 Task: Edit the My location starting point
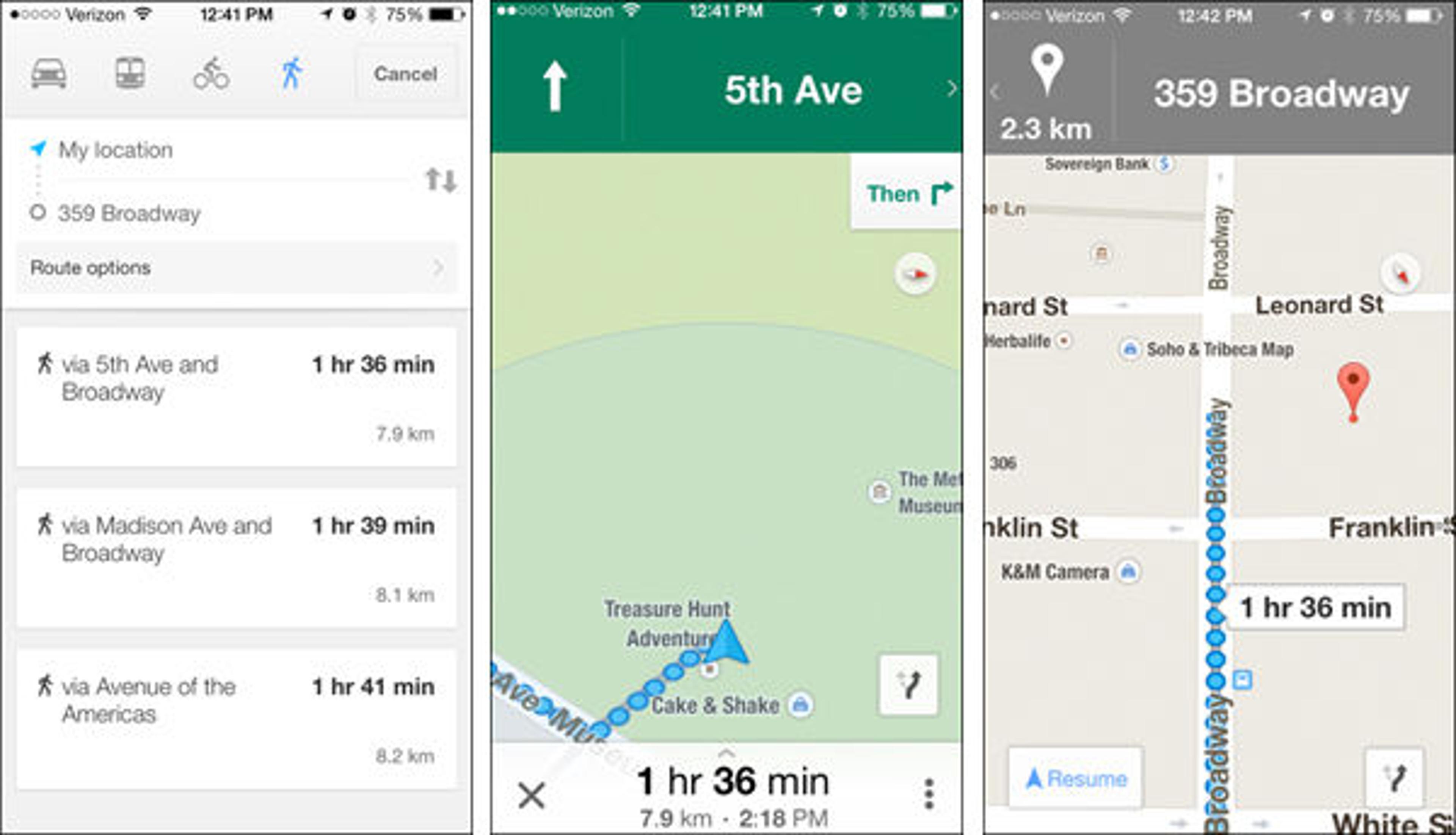[x=115, y=150]
